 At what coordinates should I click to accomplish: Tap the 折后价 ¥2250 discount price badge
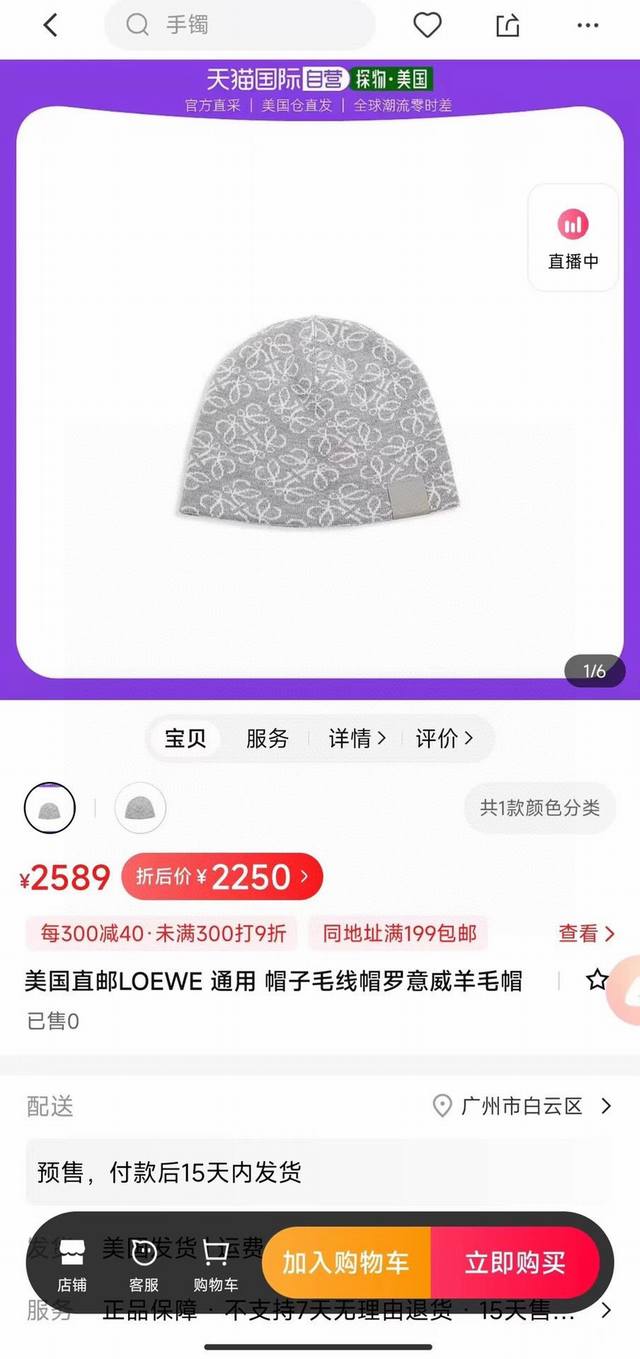(x=222, y=877)
